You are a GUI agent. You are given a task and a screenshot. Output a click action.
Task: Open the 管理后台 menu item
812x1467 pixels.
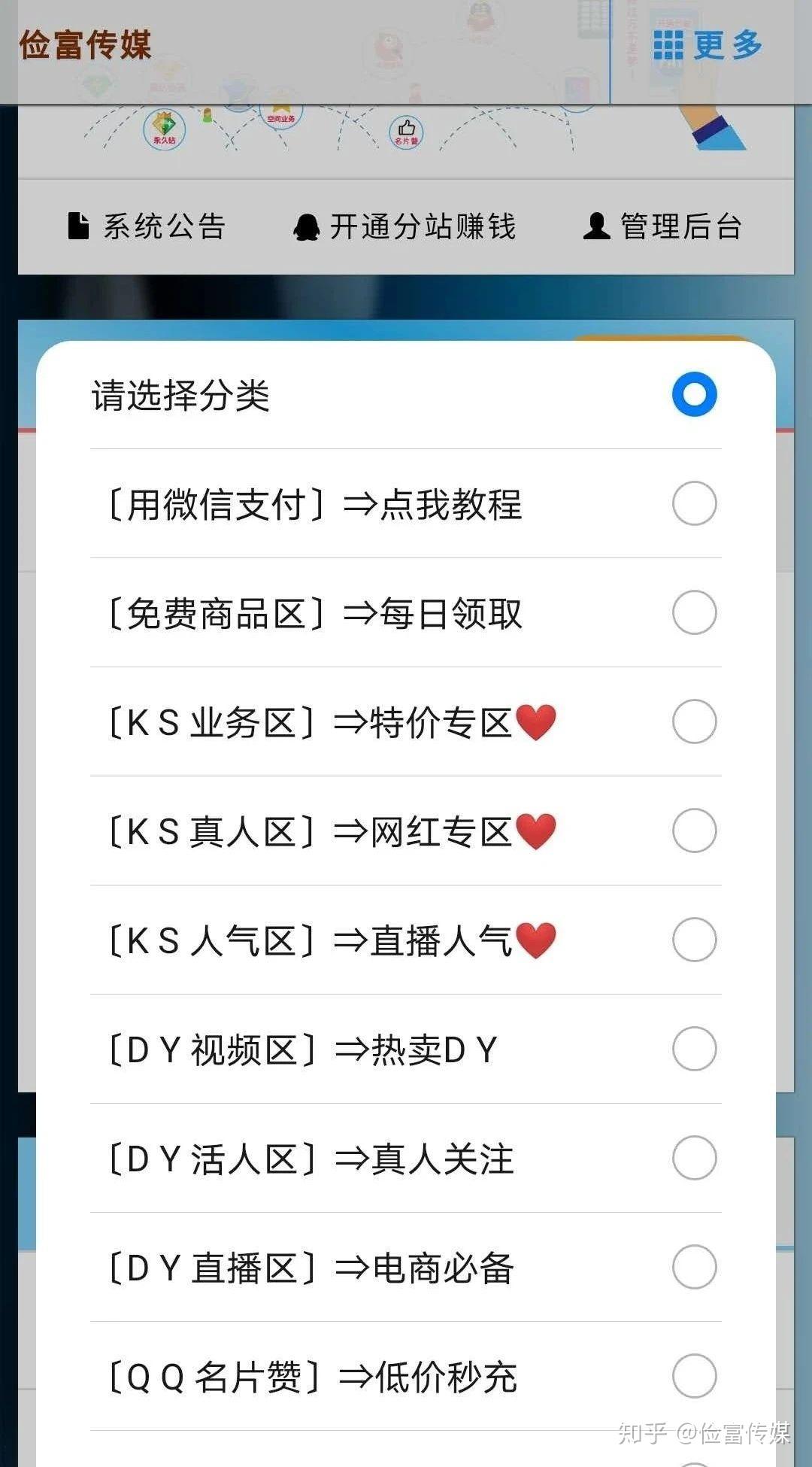coord(679,224)
